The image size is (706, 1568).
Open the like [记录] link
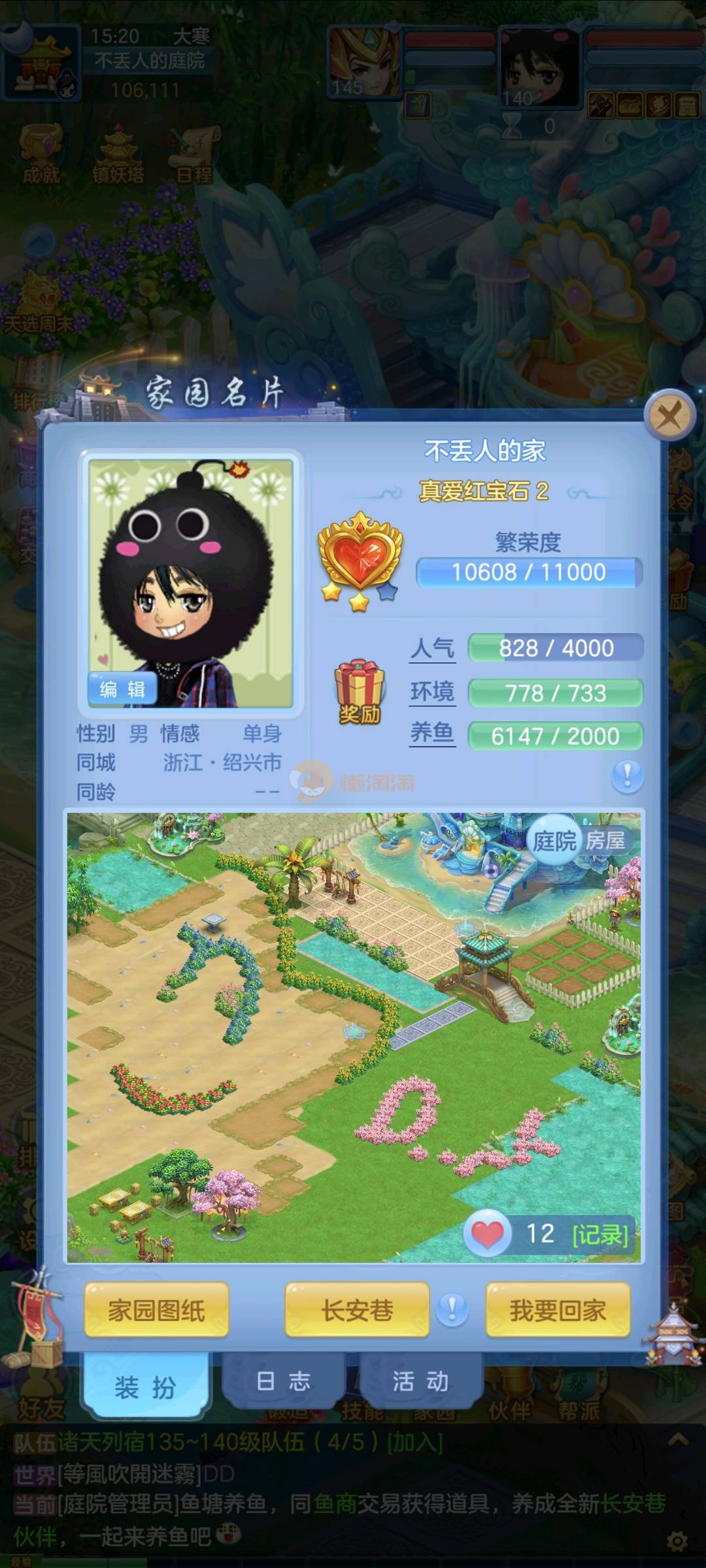point(599,1235)
